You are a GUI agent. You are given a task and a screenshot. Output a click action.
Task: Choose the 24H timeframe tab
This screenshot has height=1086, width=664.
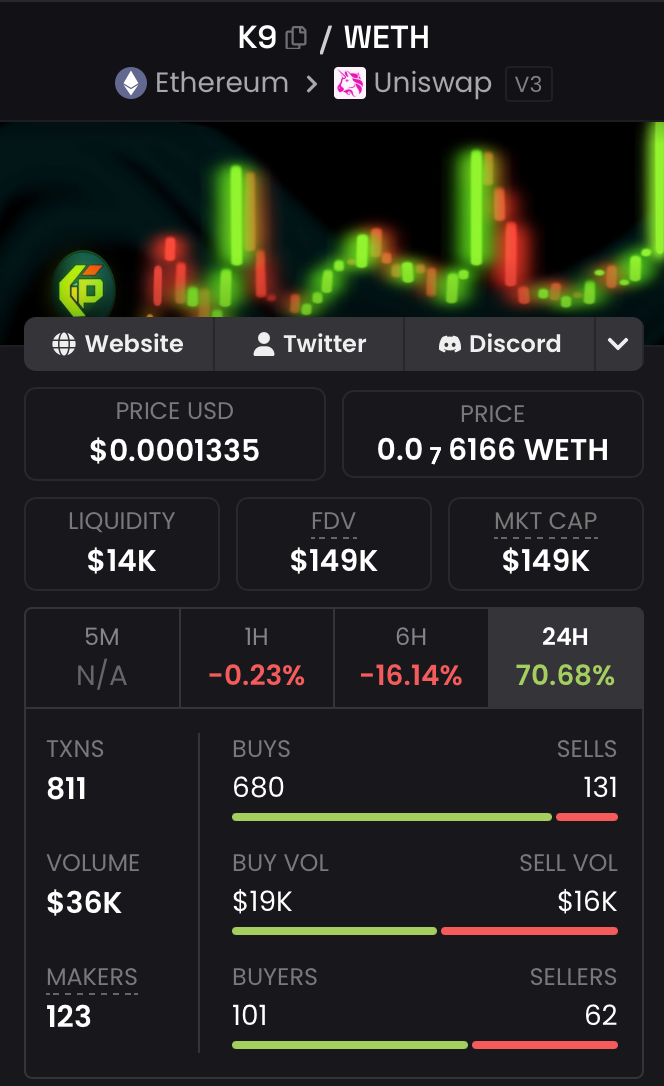coord(565,657)
